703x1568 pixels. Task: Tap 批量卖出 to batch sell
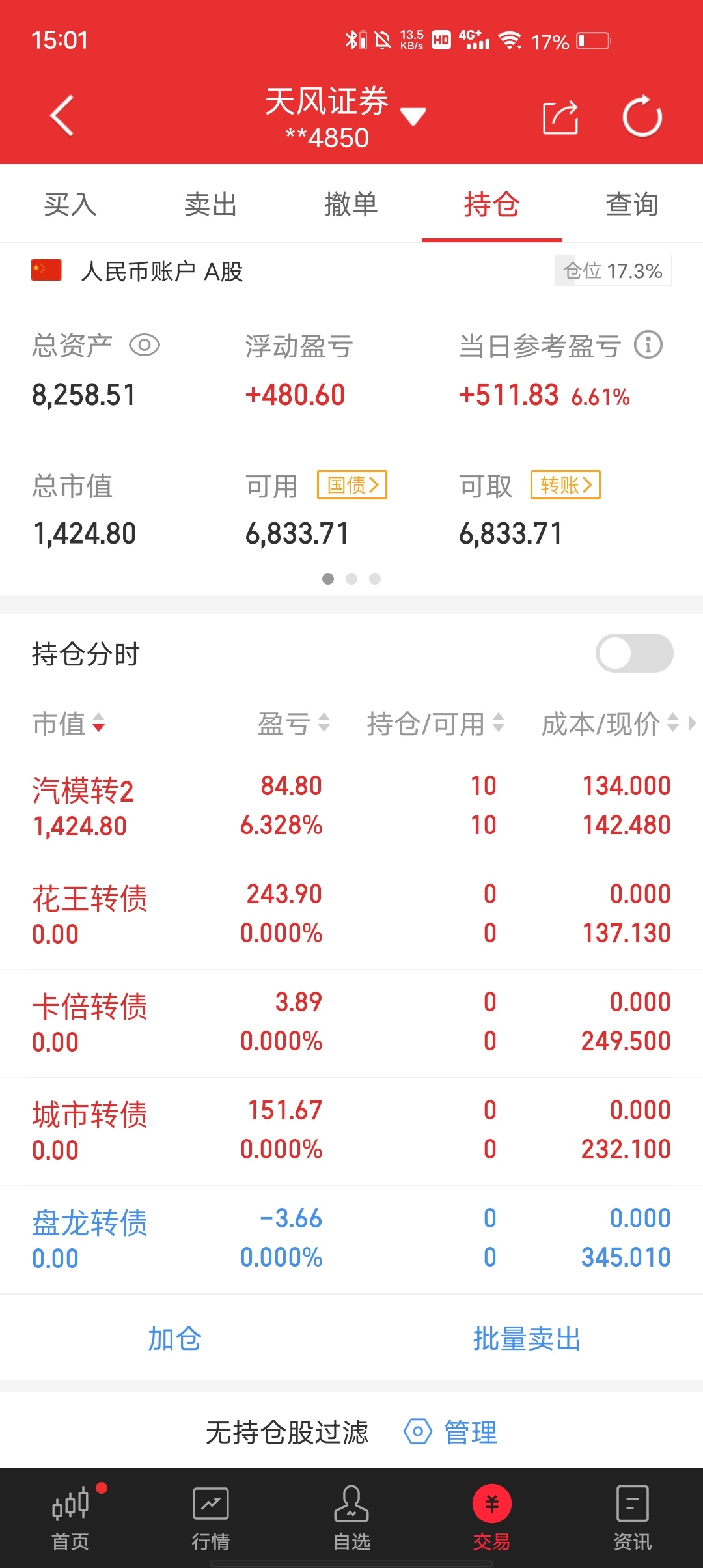tap(527, 1339)
